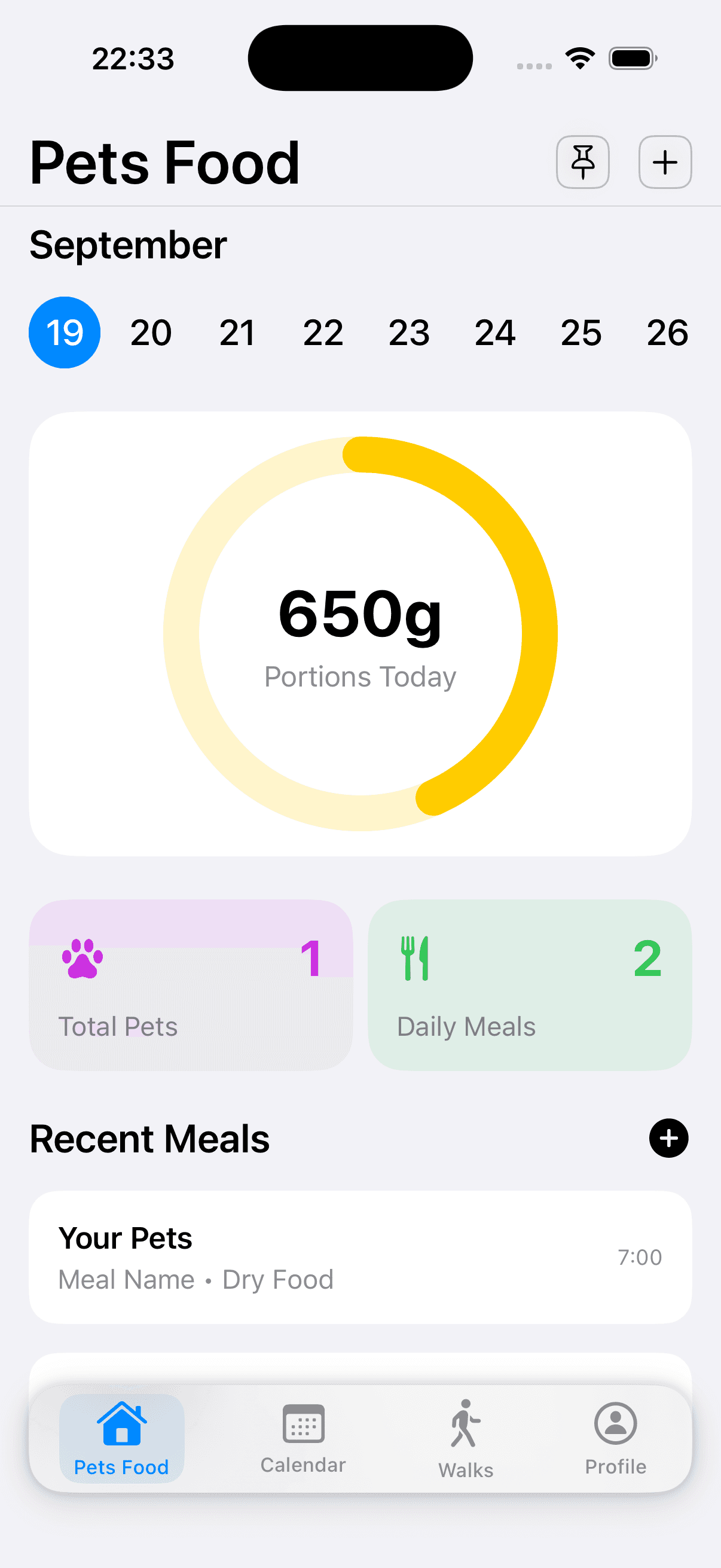
Task: Select the highlighted date 19
Action: pyautogui.click(x=65, y=332)
